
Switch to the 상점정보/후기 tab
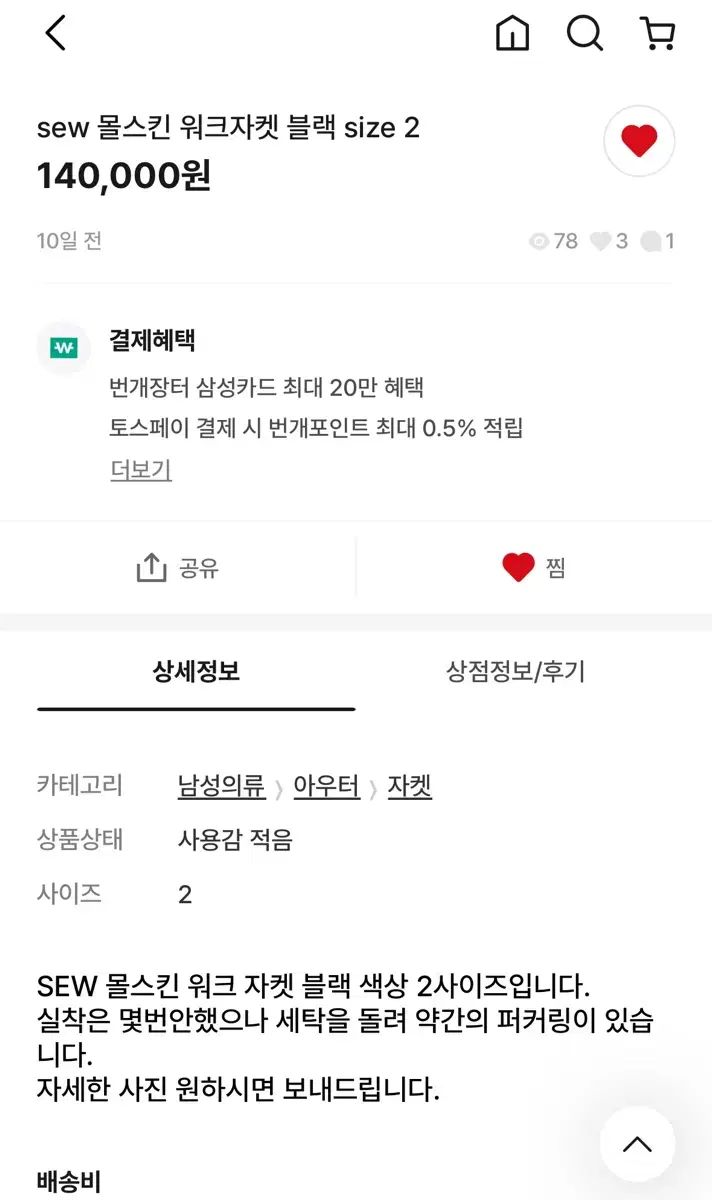pyautogui.click(x=515, y=671)
